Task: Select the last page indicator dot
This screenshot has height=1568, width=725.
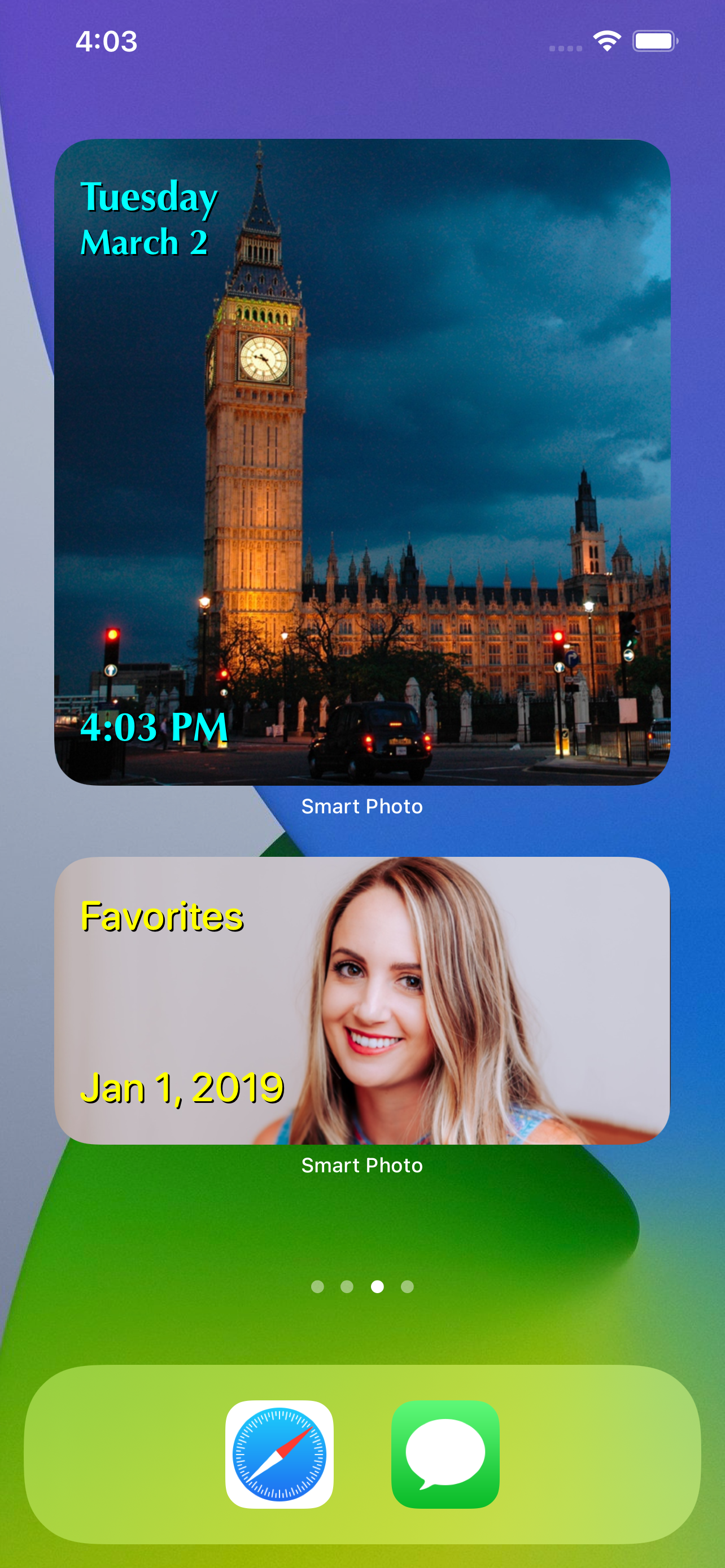Action: pyautogui.click(x=407, y=1287)
